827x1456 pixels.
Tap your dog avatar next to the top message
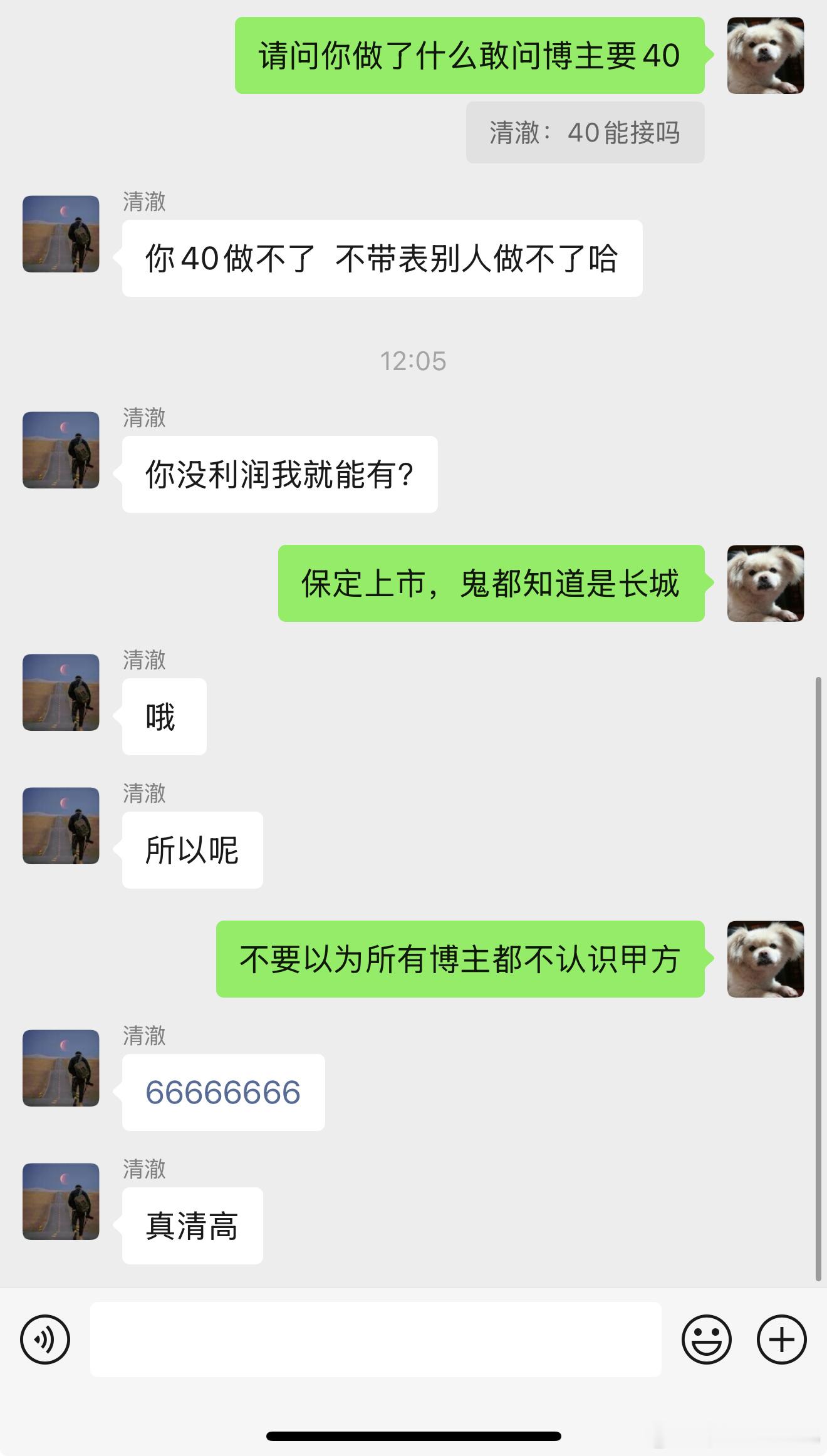pos(766,55)
